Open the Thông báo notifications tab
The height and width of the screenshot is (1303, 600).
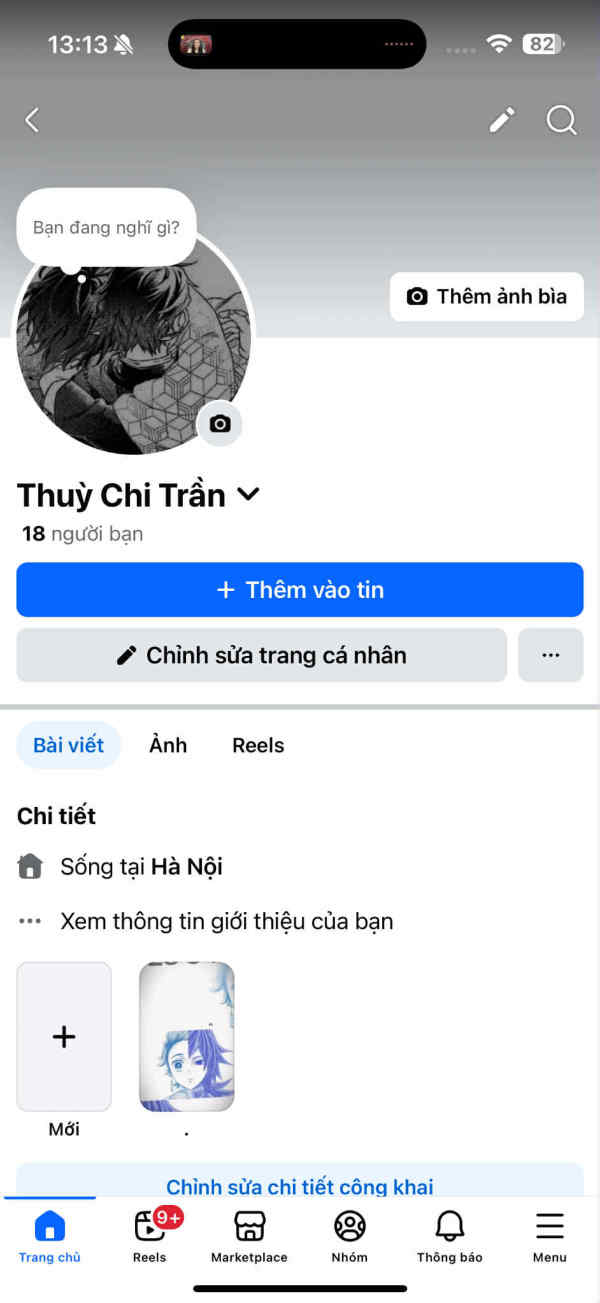coord(449,1236)
